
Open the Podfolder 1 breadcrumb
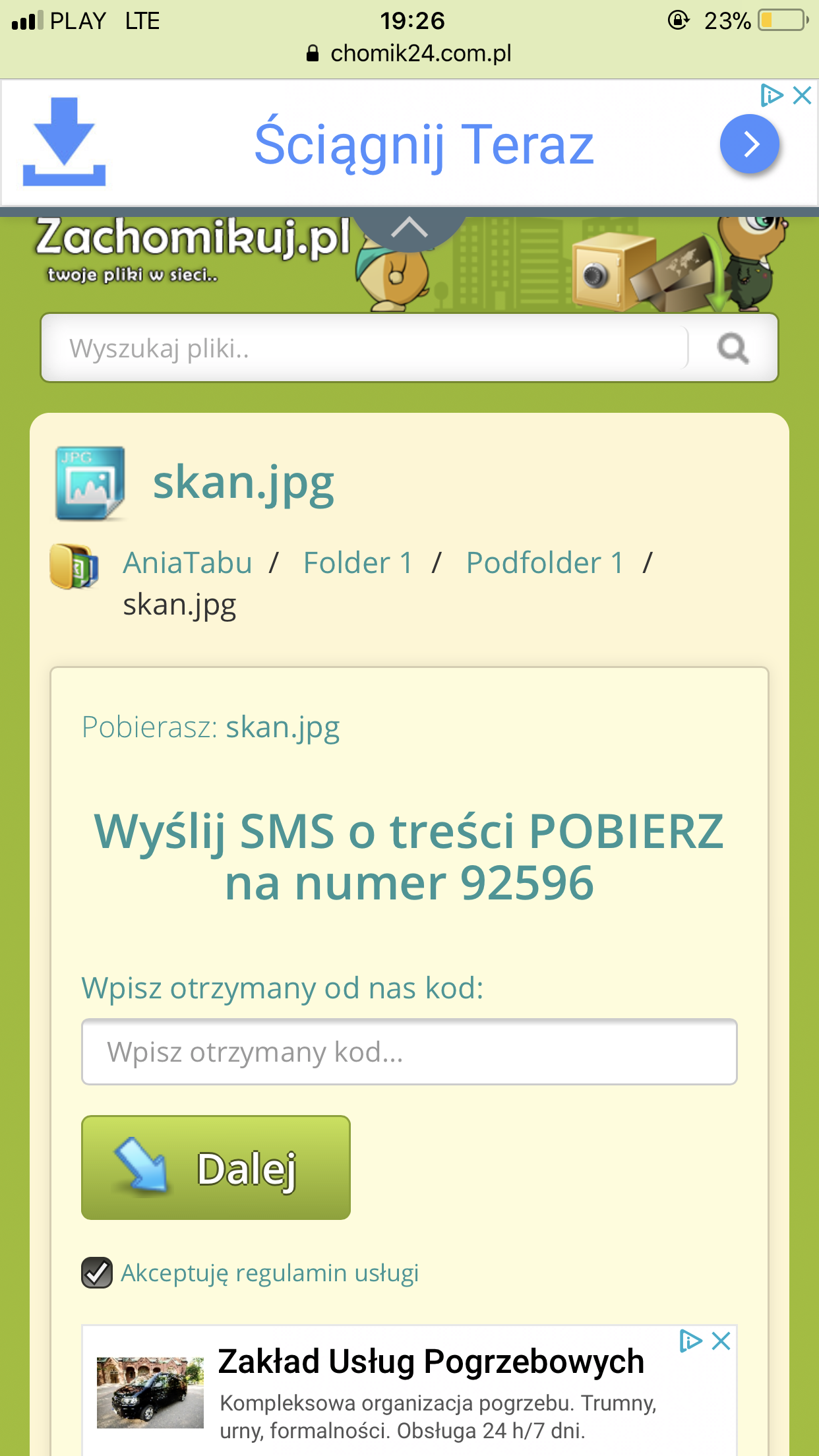click(x=545, y=563)
